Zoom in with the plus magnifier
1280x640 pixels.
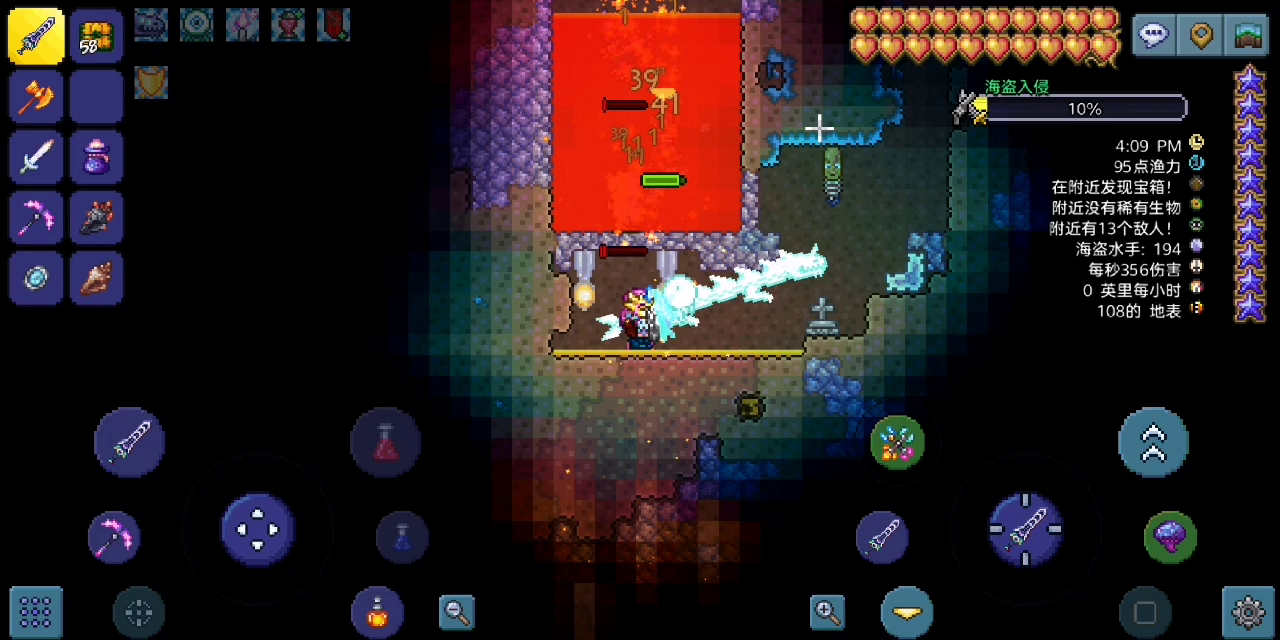(827, 611)
